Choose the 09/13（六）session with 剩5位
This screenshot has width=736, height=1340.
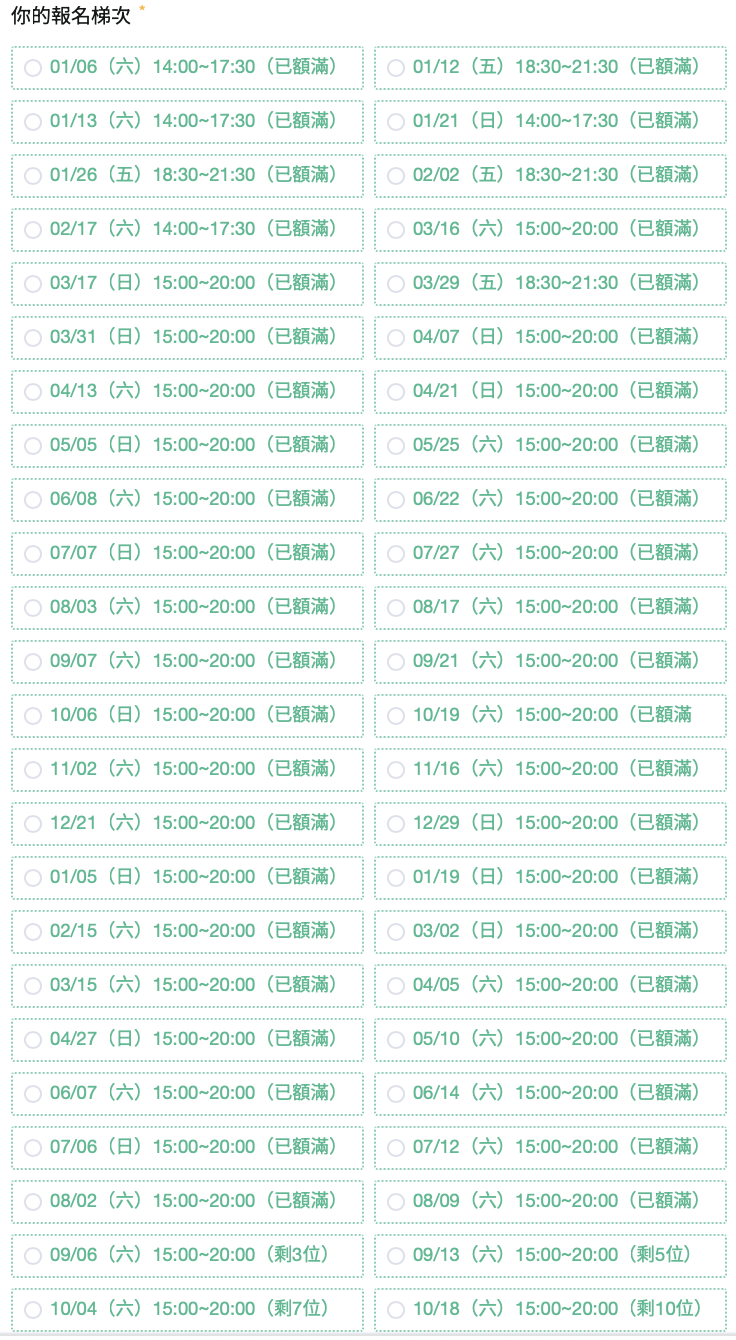point(550,1255)
